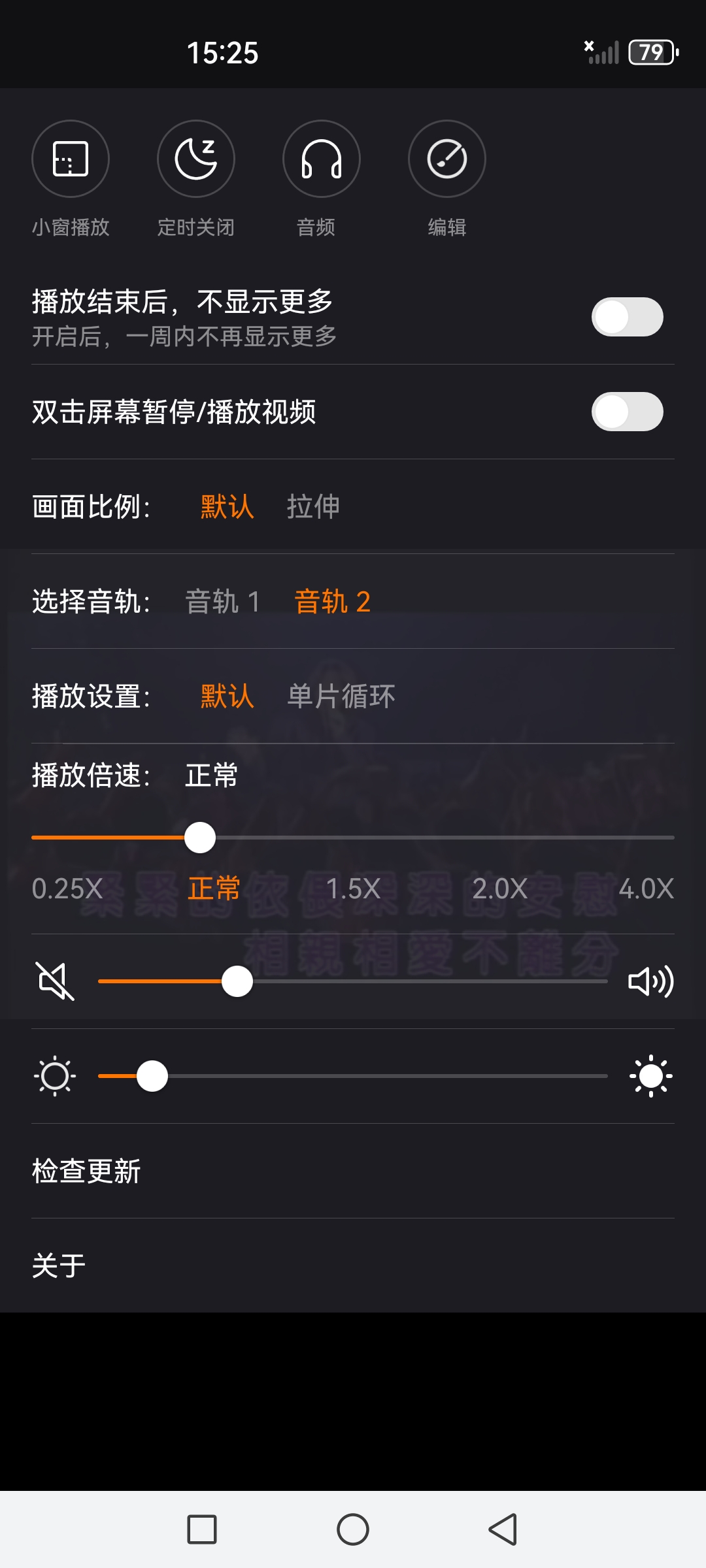Select 拉伸 aspect ratio
Viewport: 706px width, 1568px height.
point(313,507)
